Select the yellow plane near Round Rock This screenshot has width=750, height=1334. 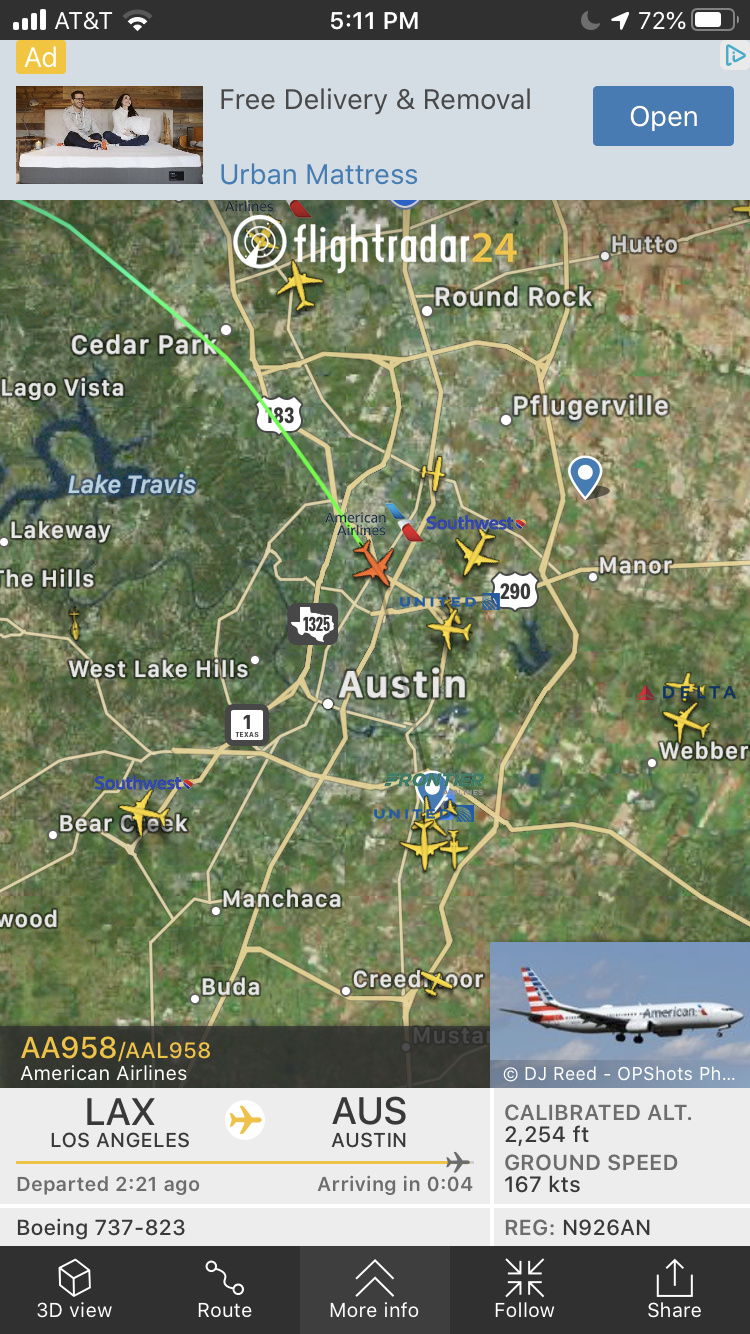pos(299,283)
